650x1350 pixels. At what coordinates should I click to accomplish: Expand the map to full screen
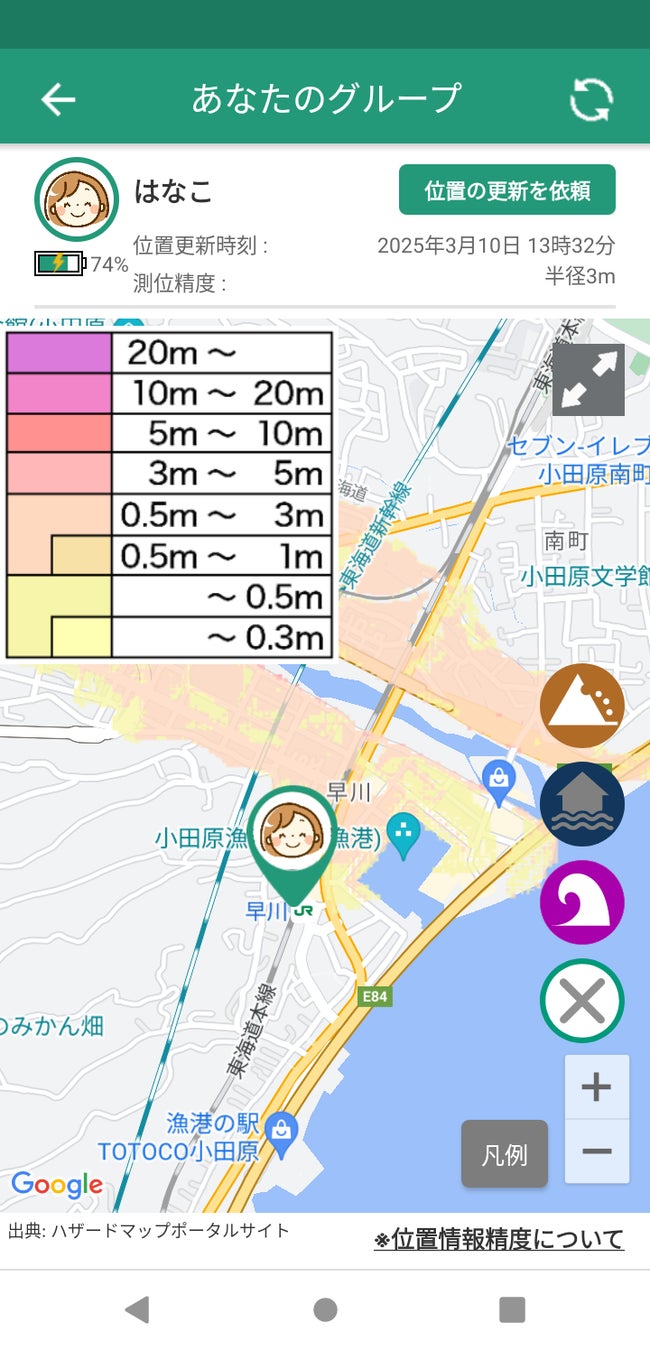pos(588,380)
